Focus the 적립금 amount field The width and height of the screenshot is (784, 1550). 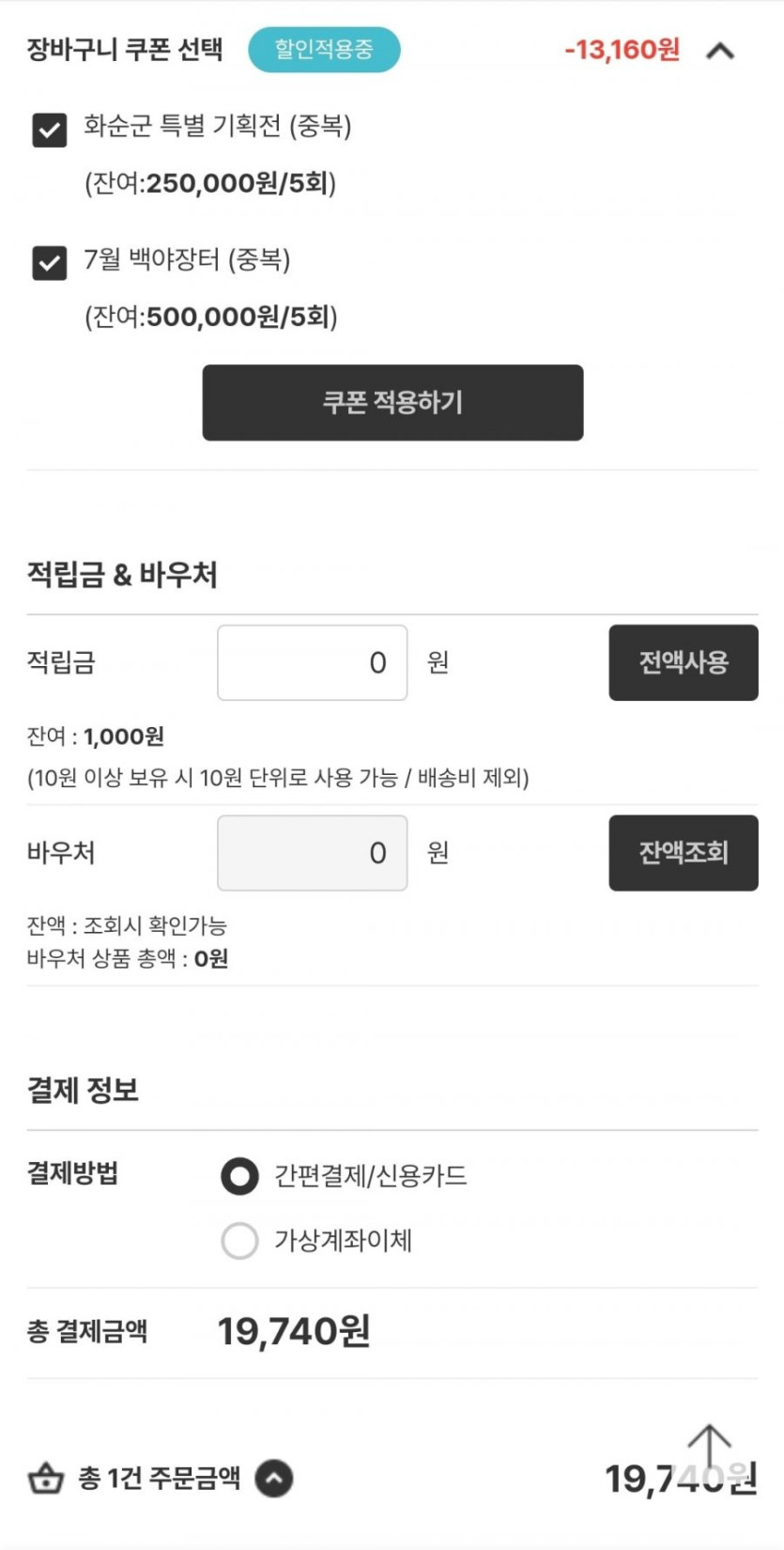click(313, 662)
